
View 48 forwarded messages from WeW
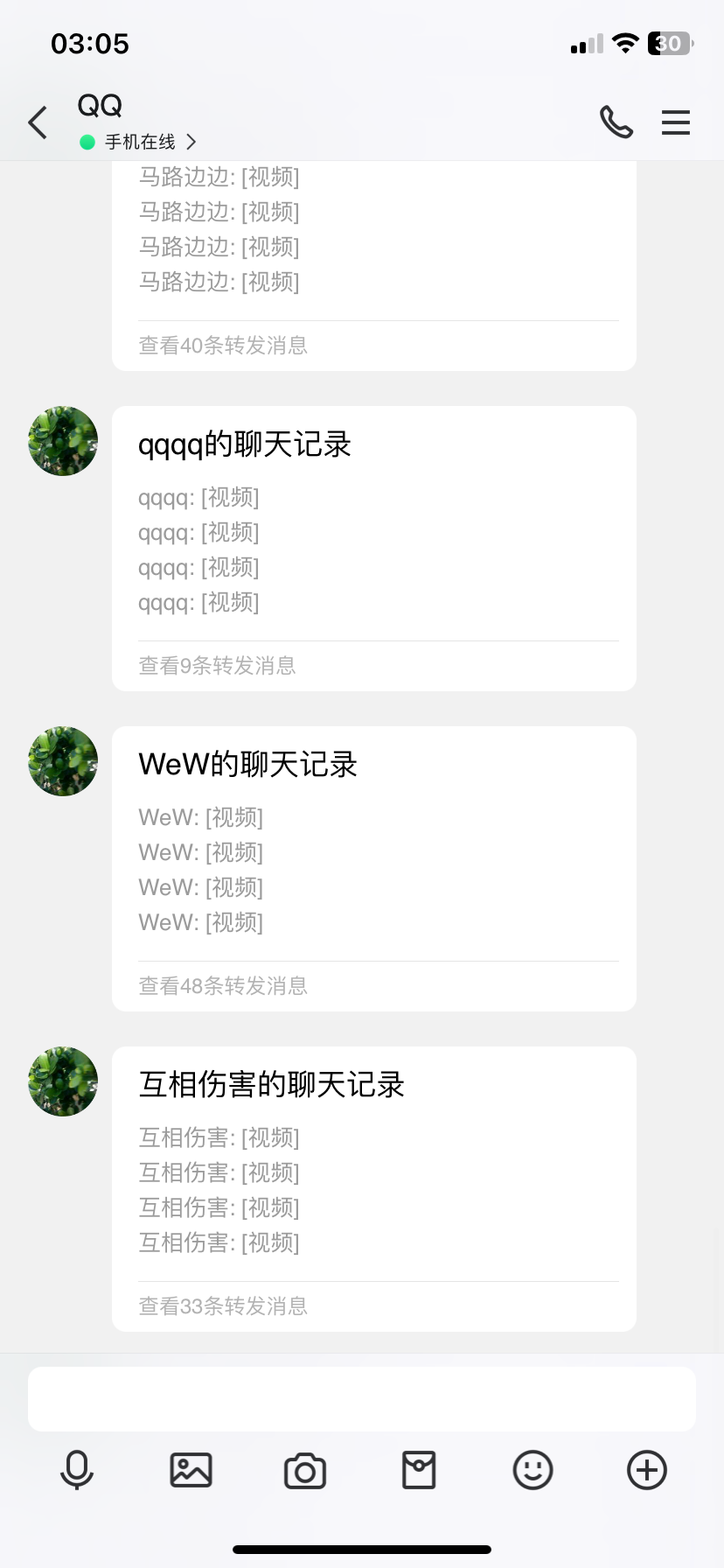tap(223, 985)
